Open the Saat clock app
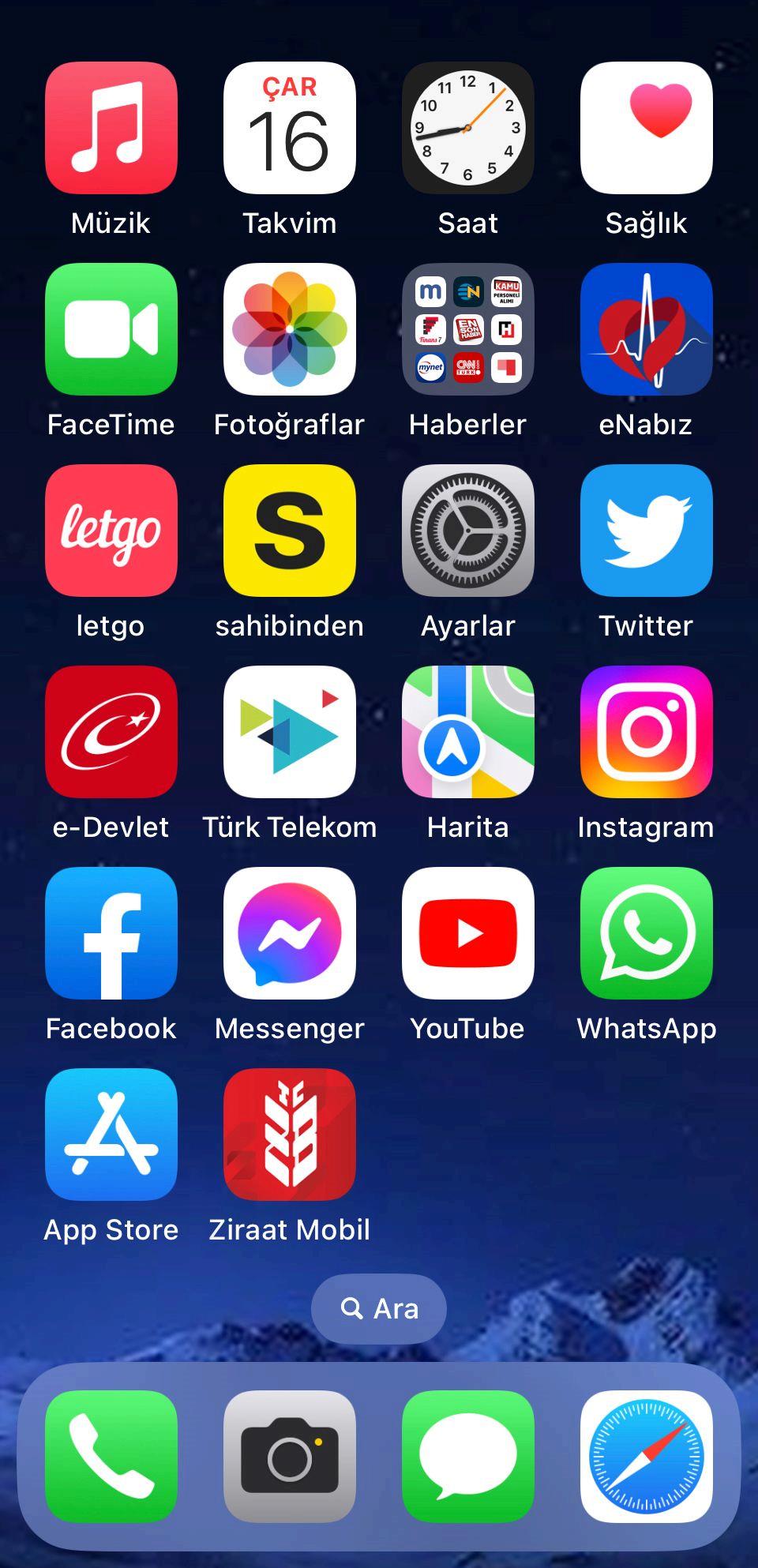This screenshot has width=758, height=1568. 468,128
